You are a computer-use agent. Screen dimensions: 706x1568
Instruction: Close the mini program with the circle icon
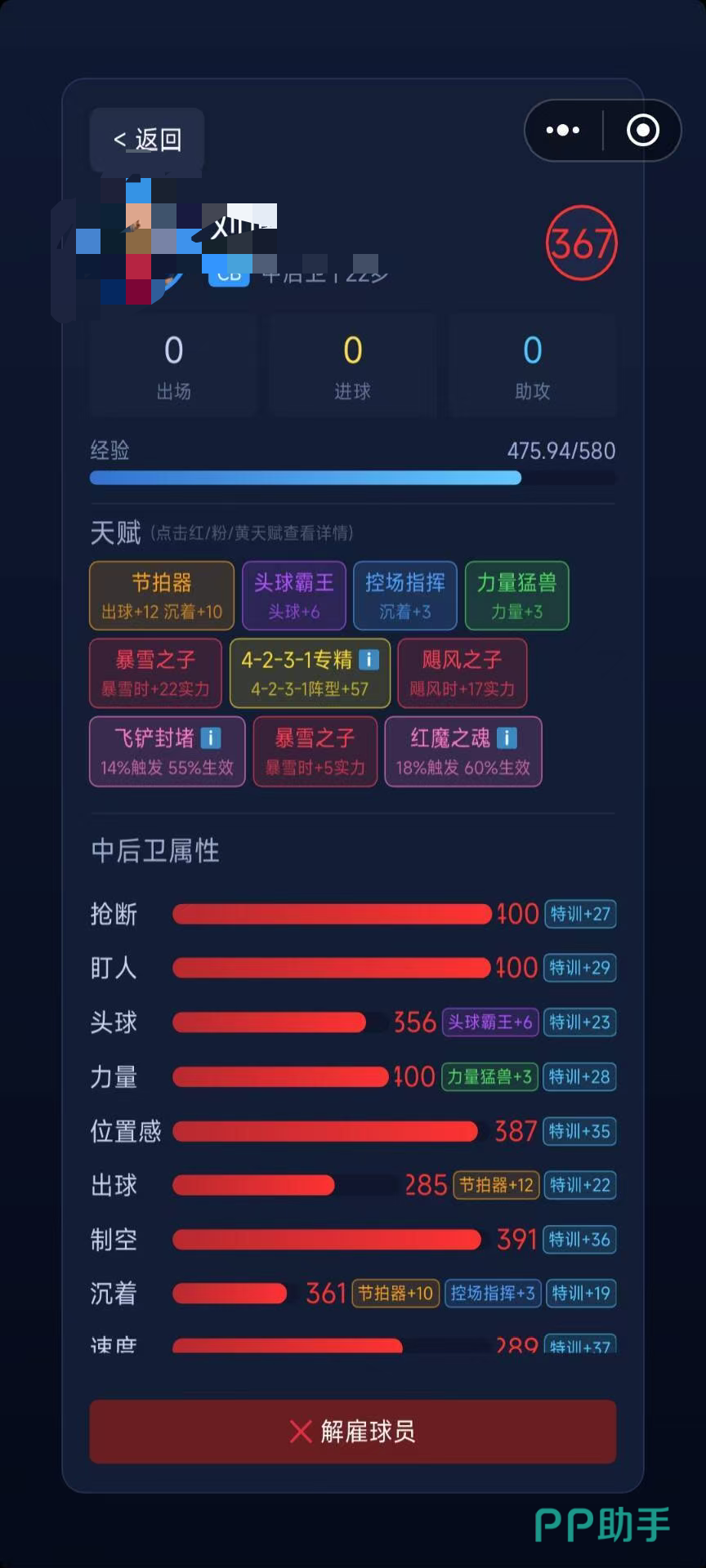point(642,130)
